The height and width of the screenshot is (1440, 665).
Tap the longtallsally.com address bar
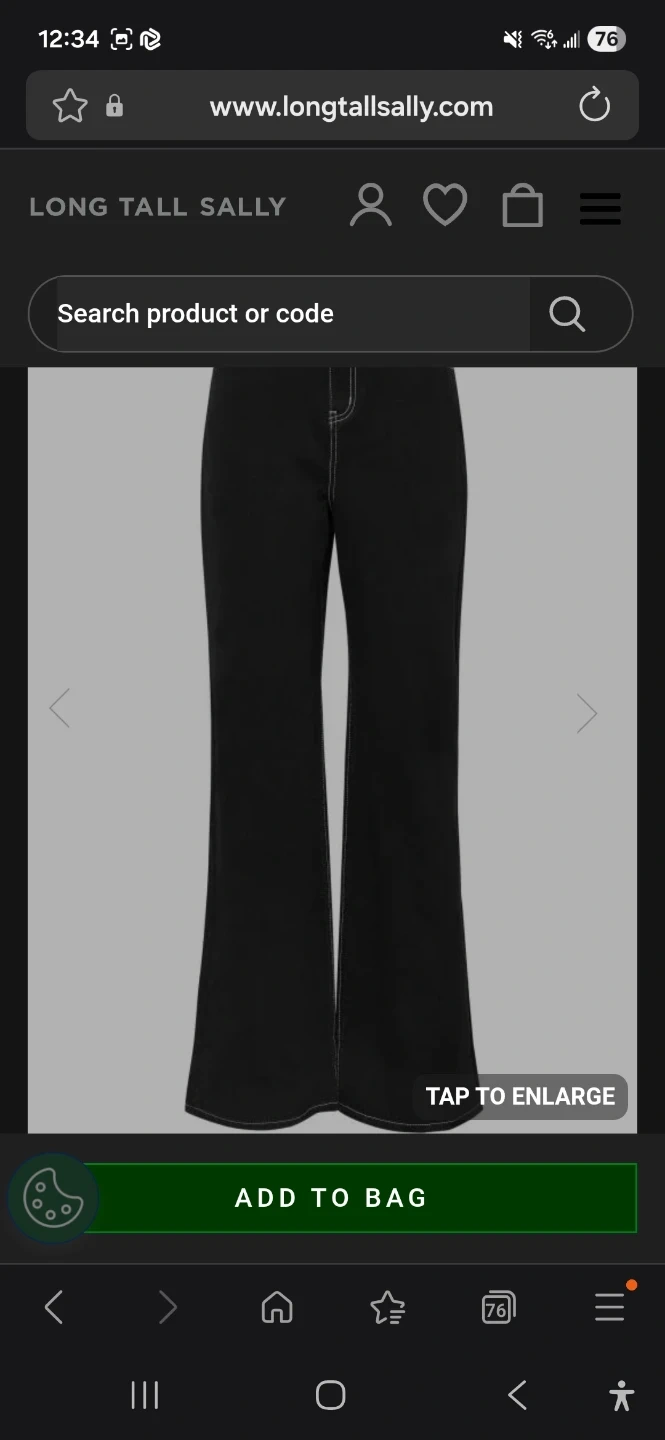[350, 107]
